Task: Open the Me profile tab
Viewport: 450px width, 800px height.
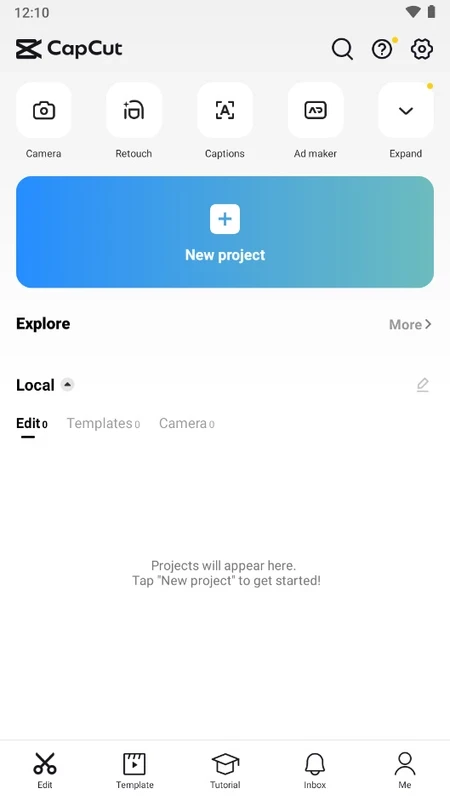Action: pos(405,771)
